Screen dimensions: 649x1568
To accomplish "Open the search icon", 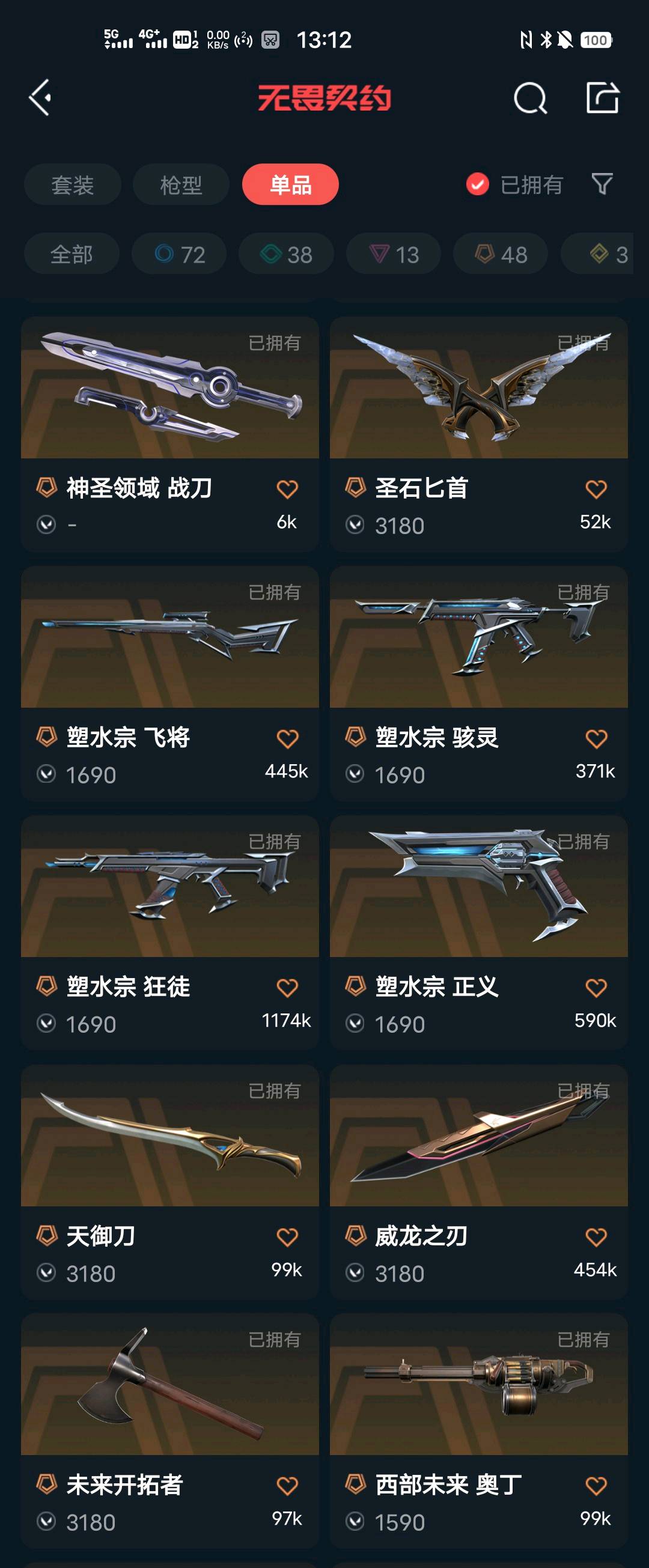I will point(529,98).
